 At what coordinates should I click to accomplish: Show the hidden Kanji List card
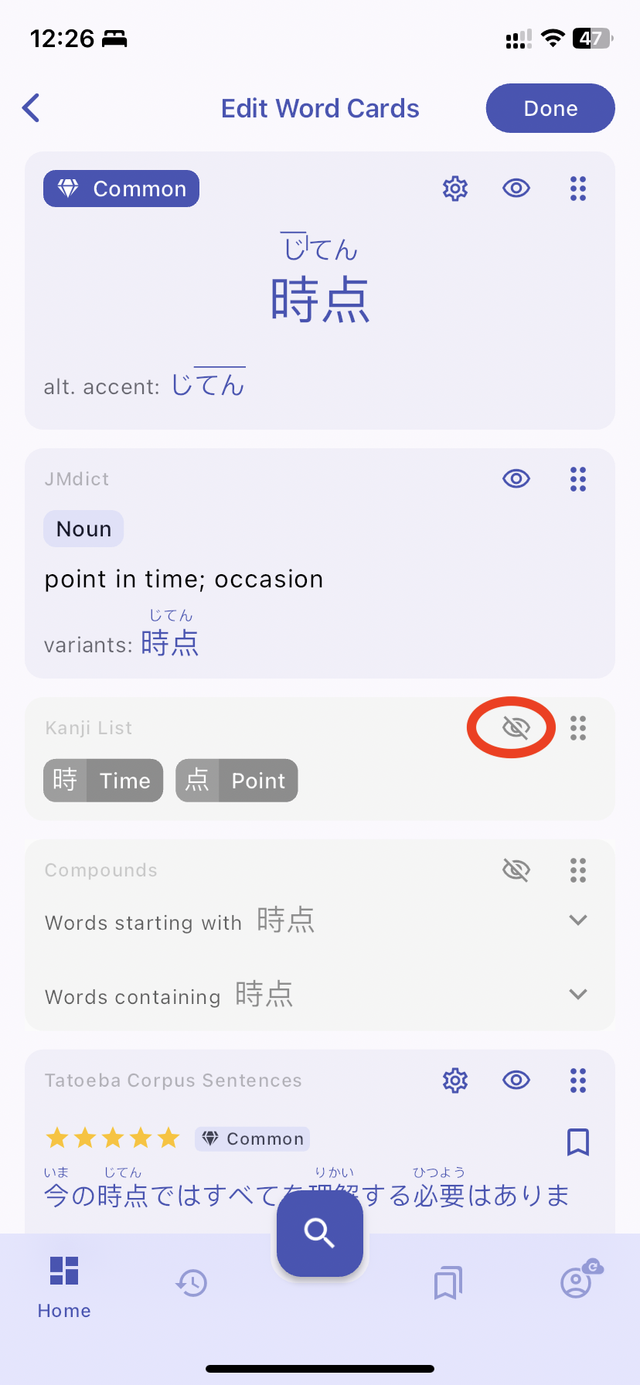pos(515,728)
